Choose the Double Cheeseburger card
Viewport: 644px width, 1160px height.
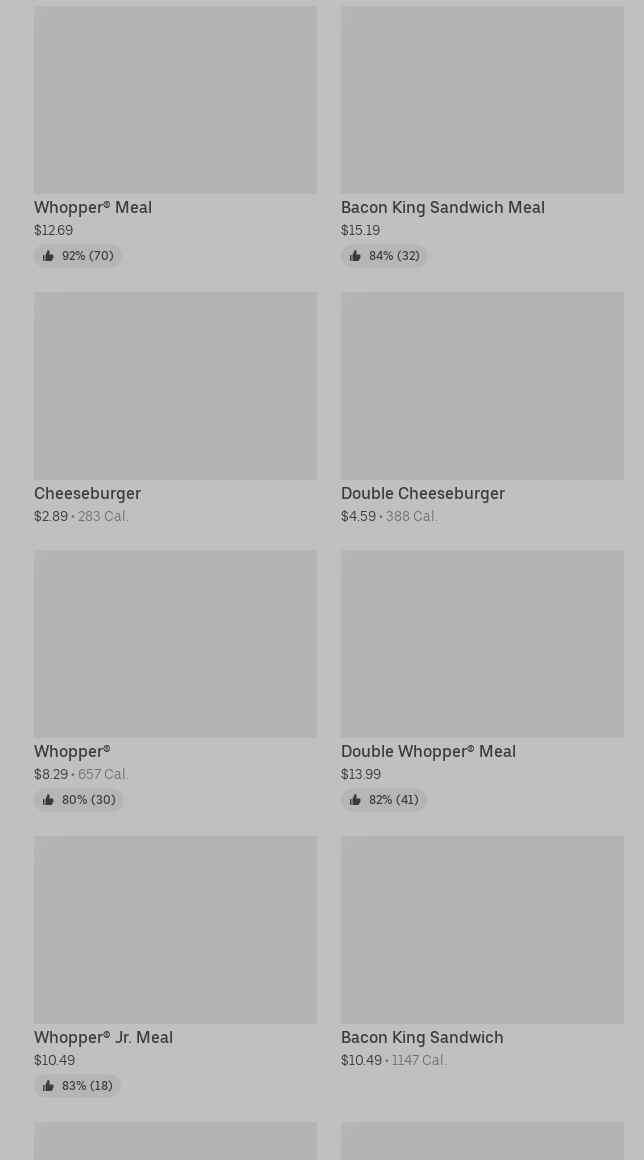(482, 408)
